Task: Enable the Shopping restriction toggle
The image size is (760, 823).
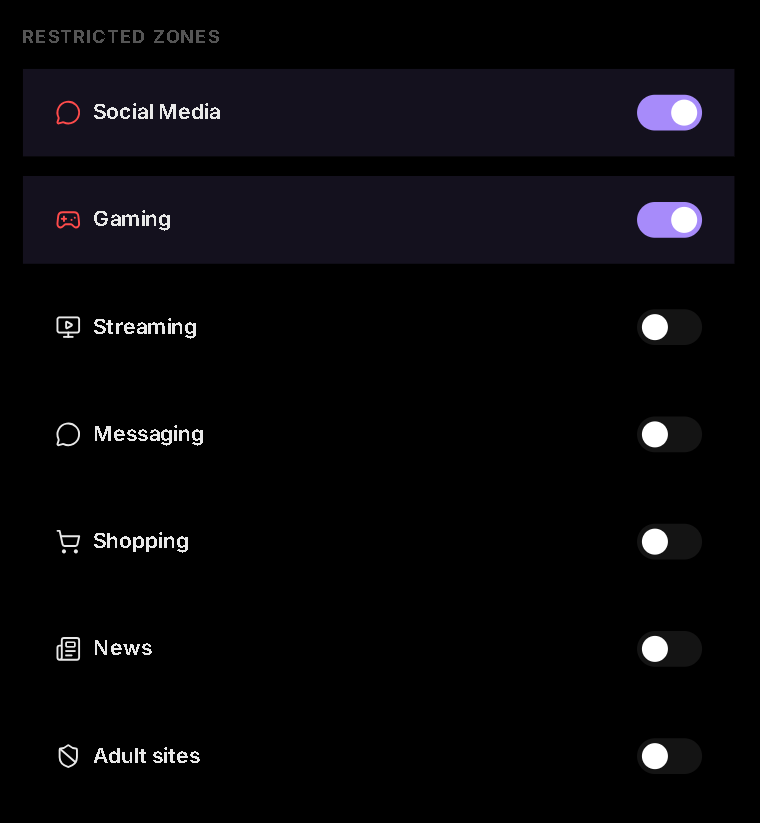Action: pyautogui.click(x=670, y=541)
